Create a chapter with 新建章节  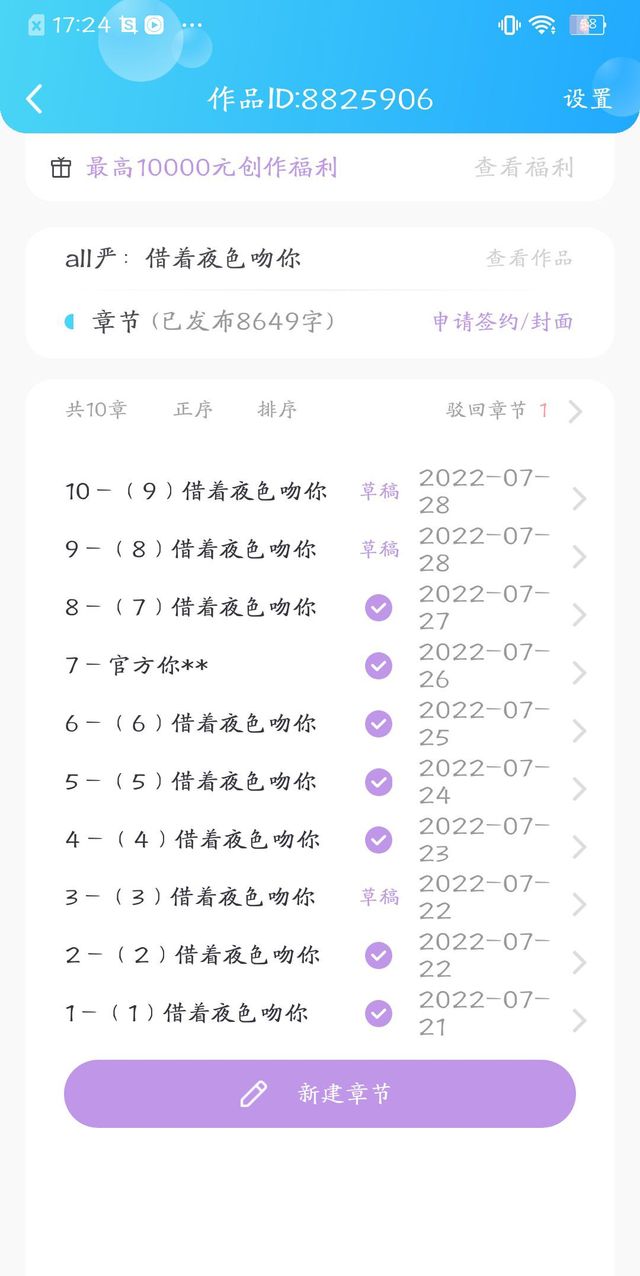pos(320,1094)
